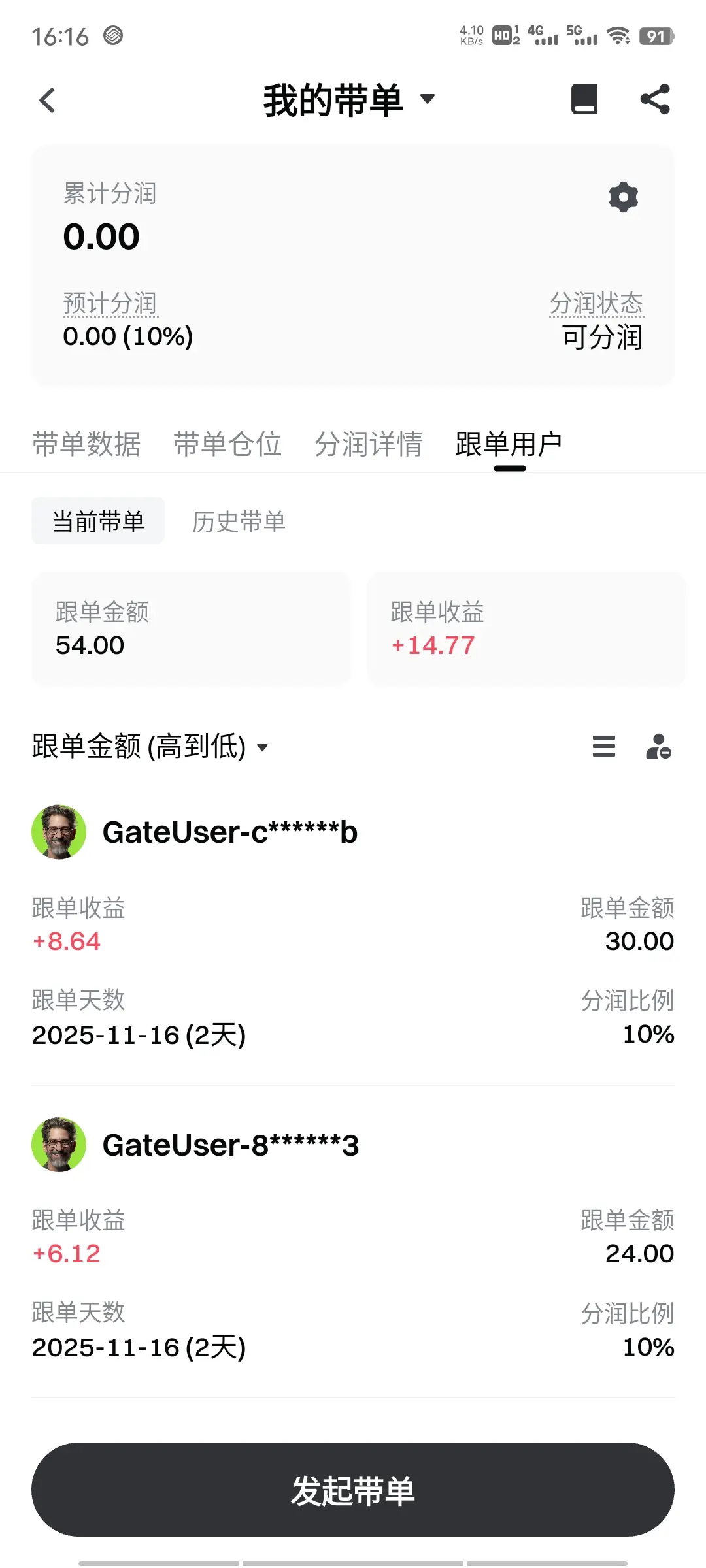
Task: Share this copy trading page
Action: pos(655,99)
